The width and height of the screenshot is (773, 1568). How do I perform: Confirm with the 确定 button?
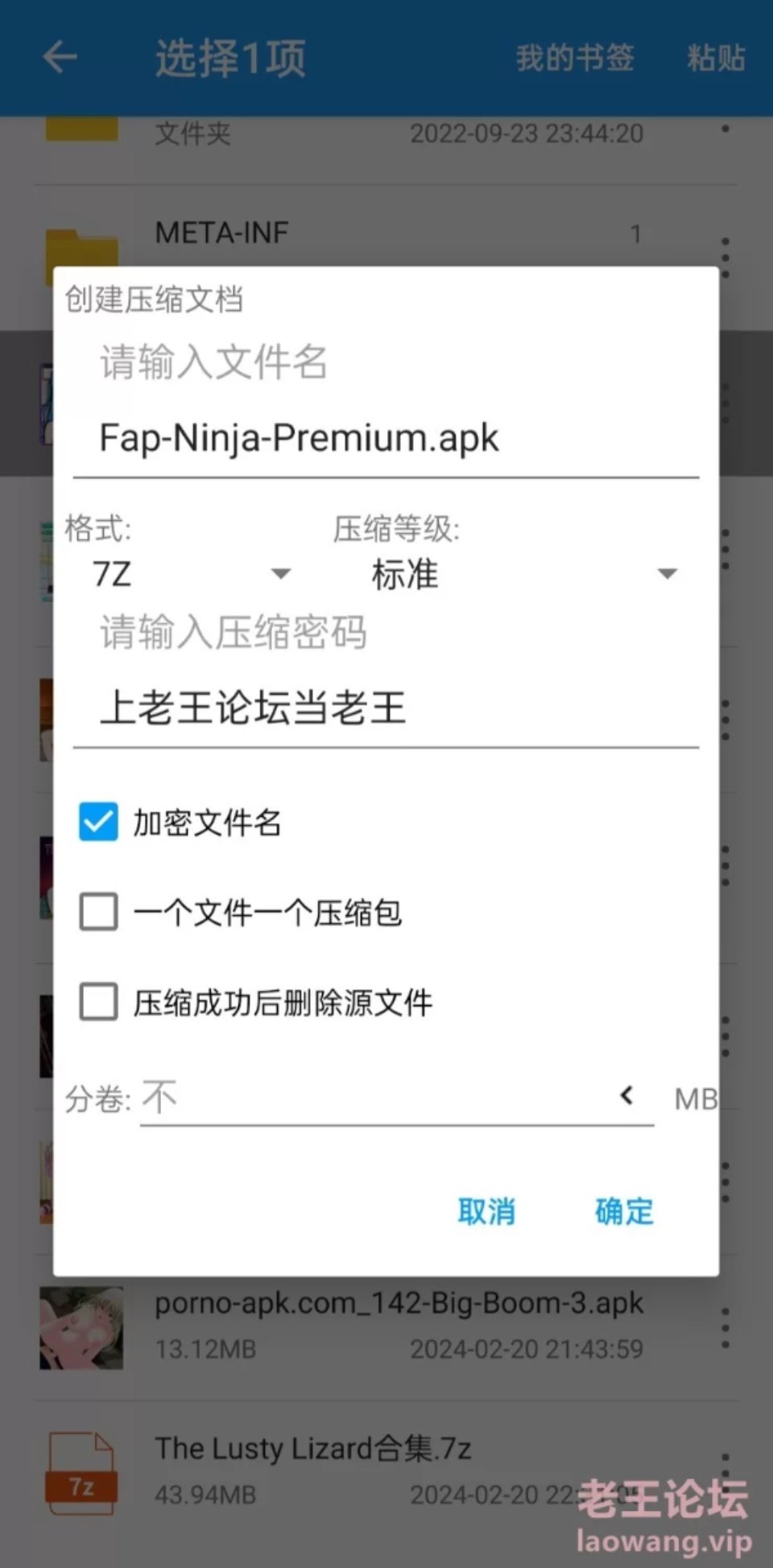point(624,1211)
